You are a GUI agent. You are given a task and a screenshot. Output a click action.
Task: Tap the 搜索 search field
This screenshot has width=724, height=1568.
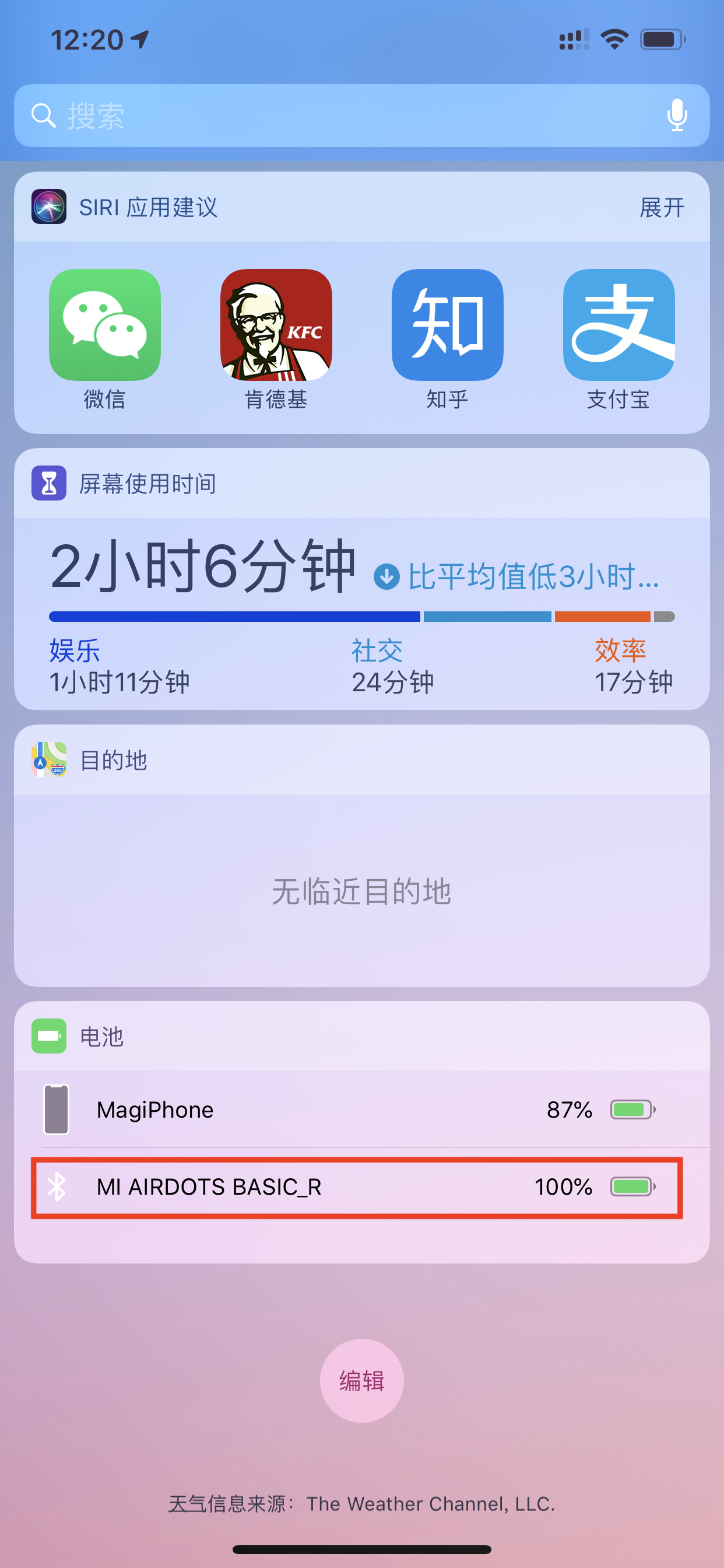tap(361, 115)
